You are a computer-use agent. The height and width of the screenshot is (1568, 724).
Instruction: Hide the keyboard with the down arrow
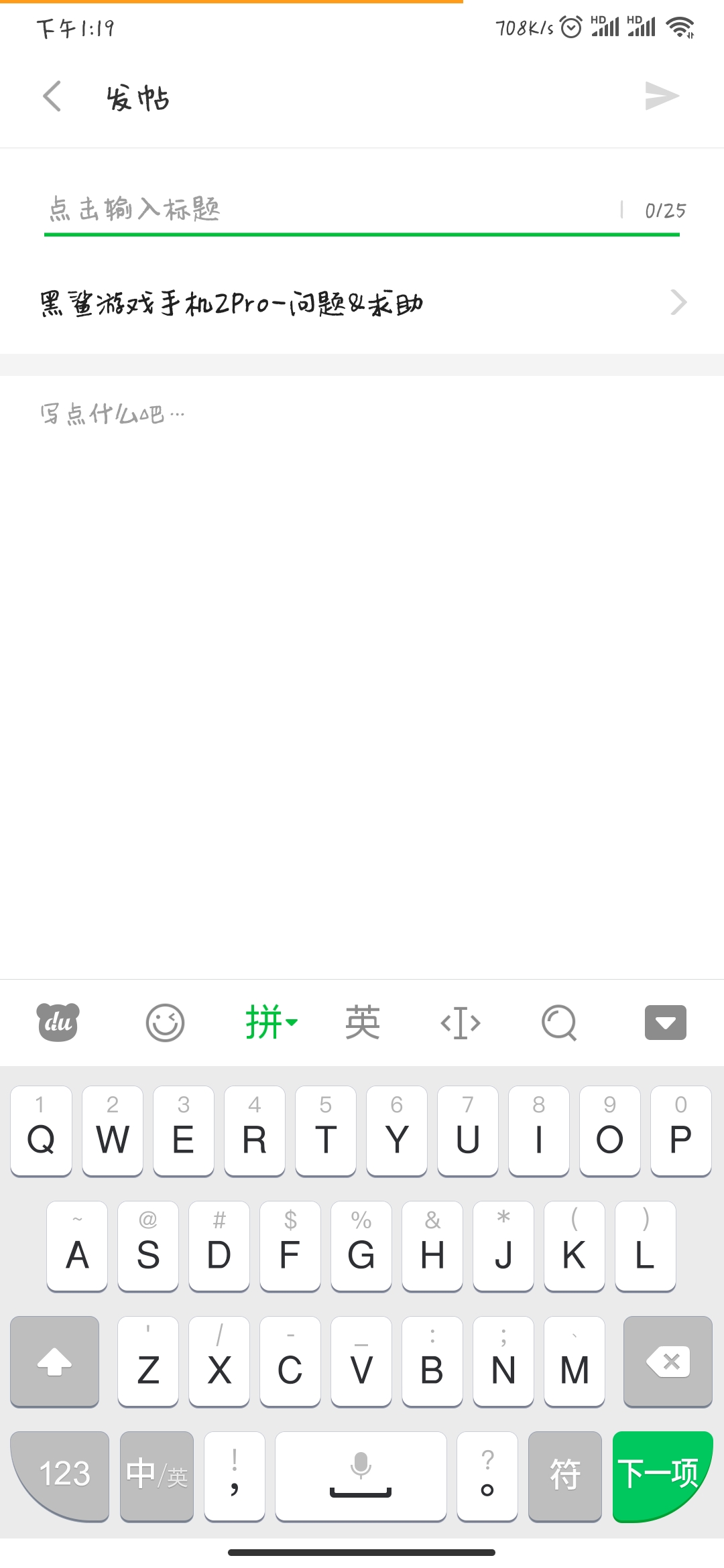tap(666, 1023)
